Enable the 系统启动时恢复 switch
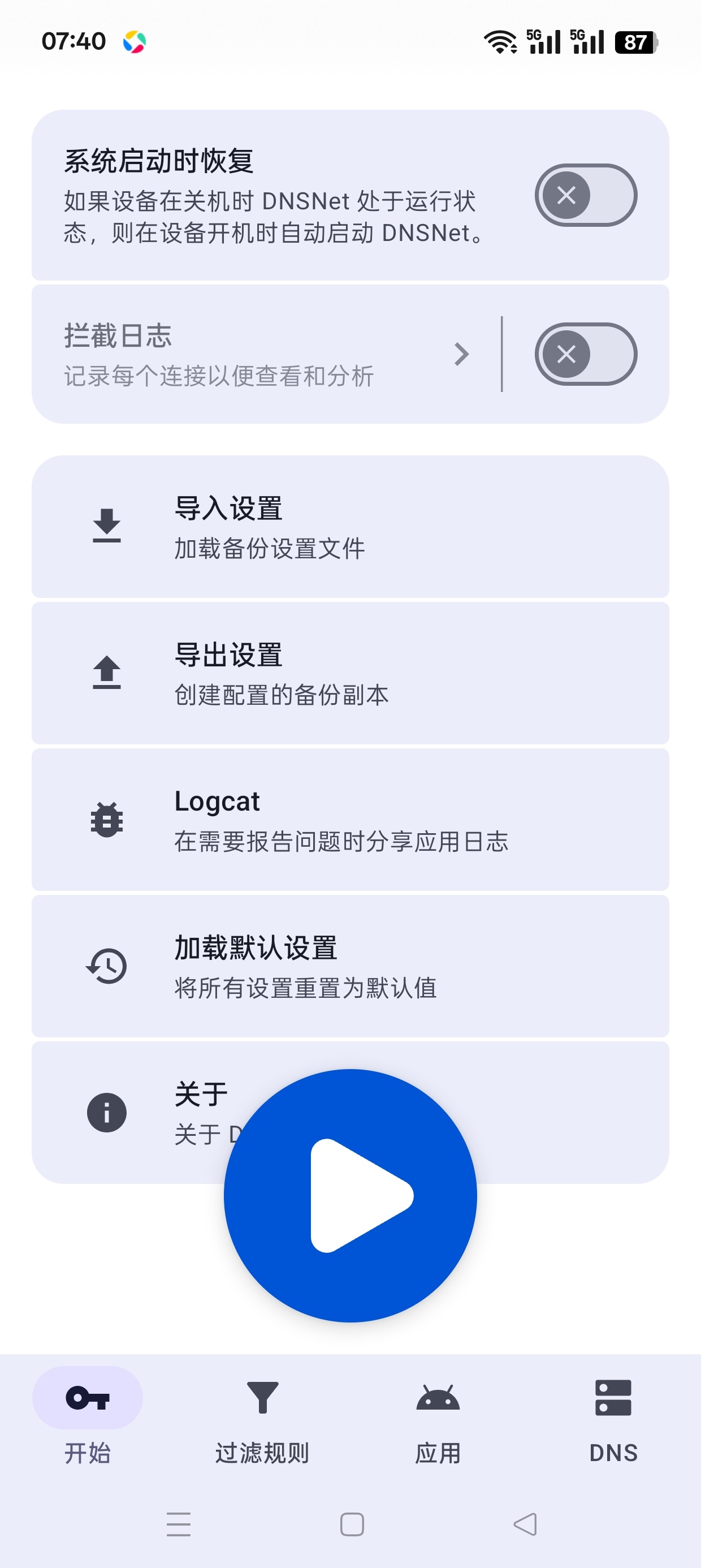701x1568 pixels. 585,195
